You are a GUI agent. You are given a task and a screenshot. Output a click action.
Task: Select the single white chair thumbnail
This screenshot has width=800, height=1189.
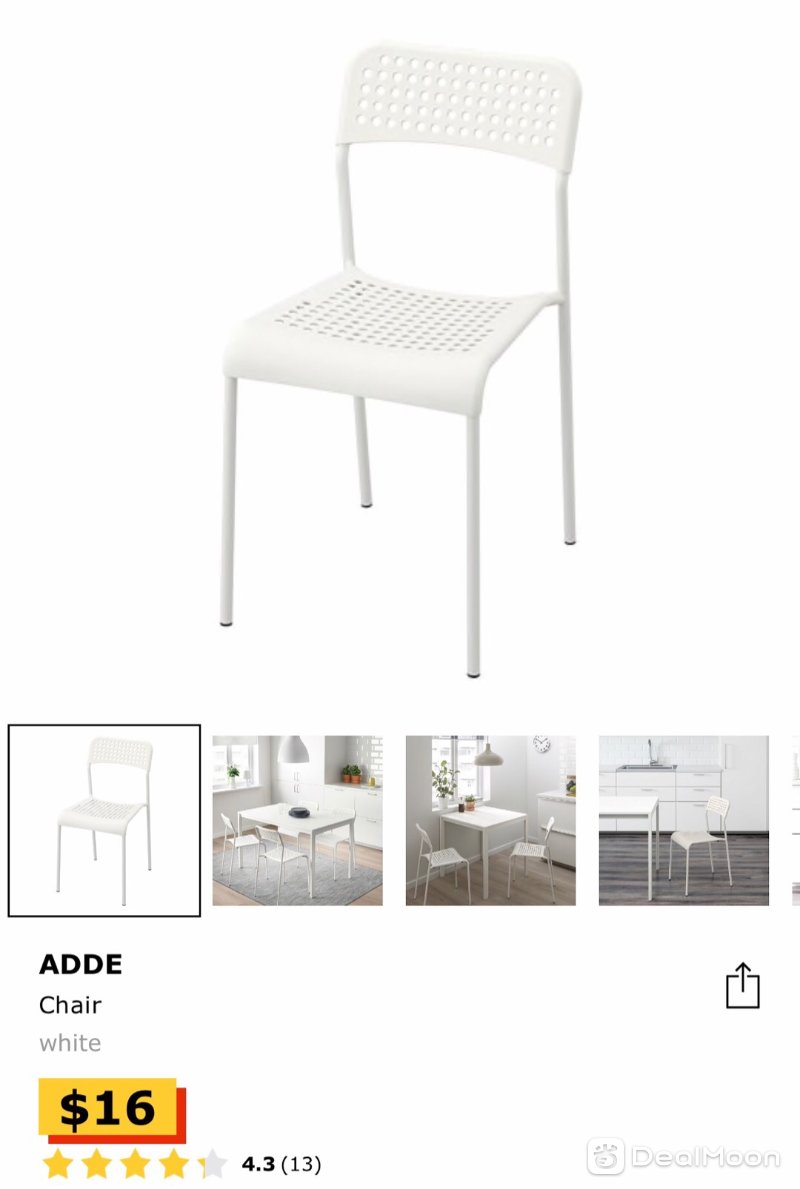(x=104, y=820)
